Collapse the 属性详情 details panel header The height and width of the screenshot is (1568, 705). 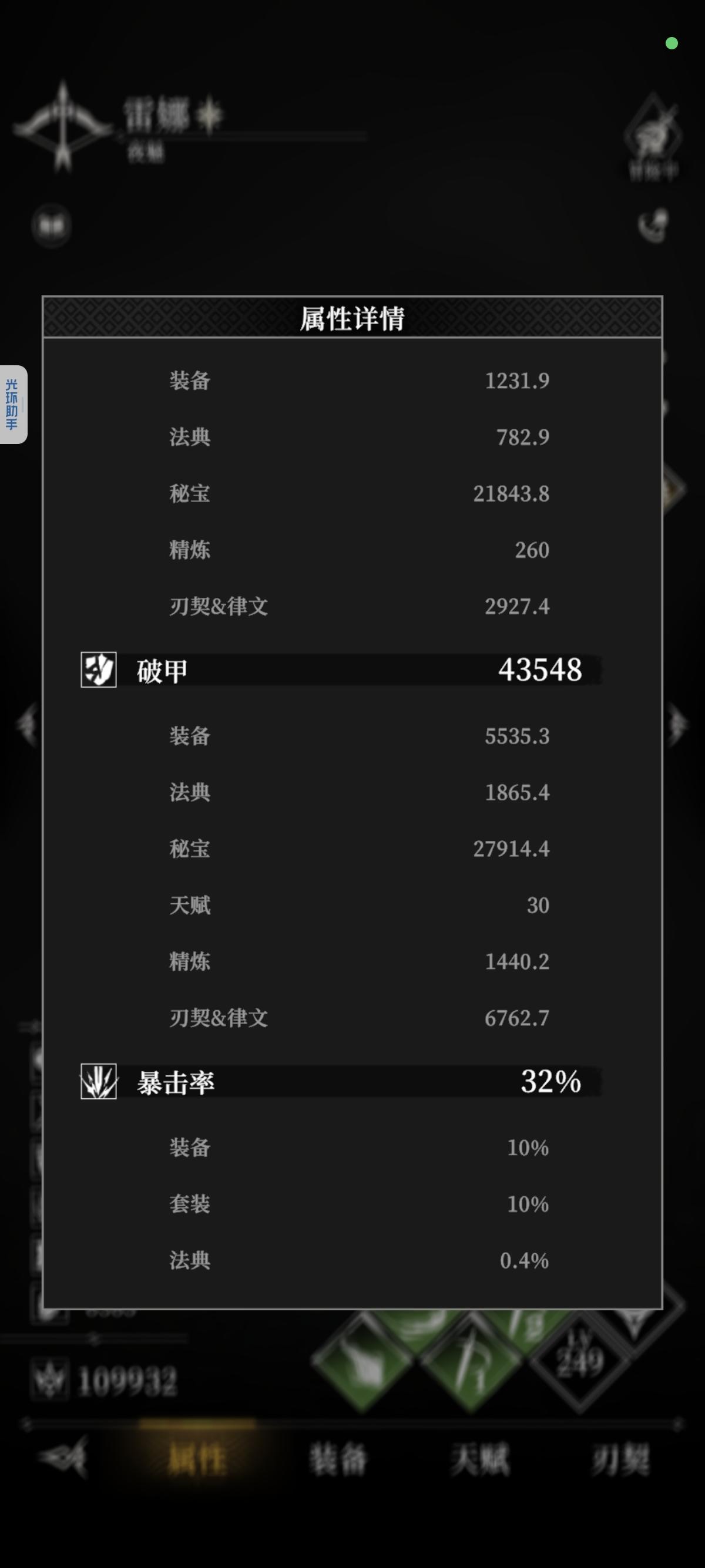tap(353, 318)
